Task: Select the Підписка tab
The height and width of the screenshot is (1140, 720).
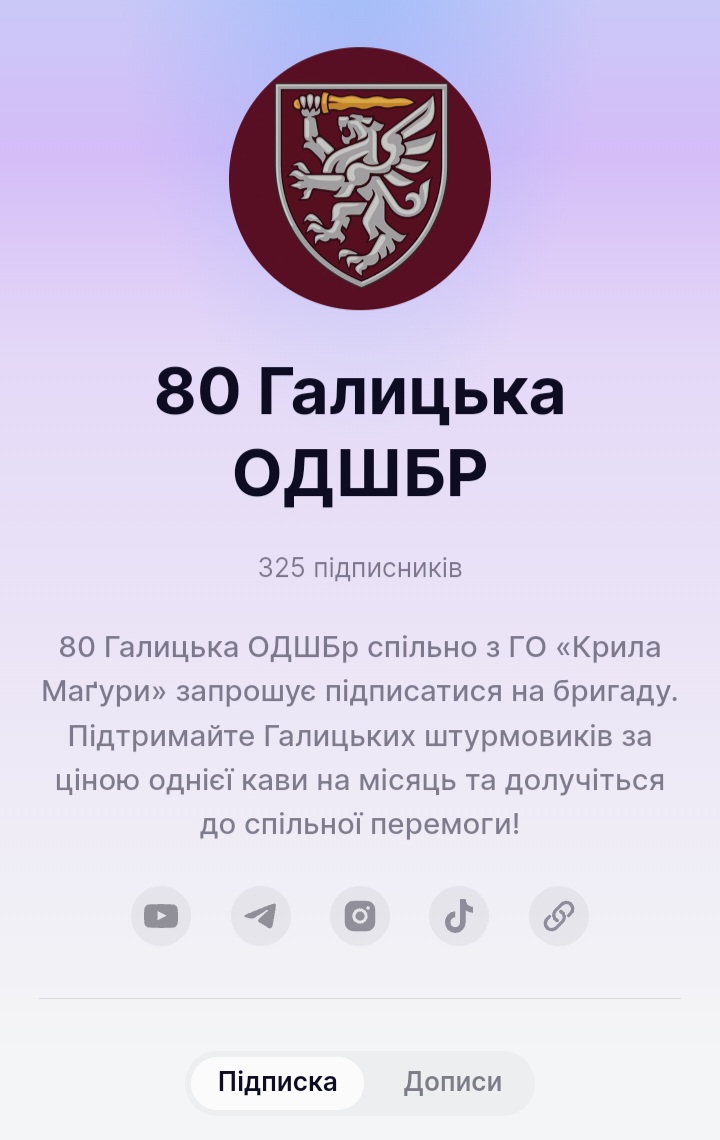Action: 278,1083
